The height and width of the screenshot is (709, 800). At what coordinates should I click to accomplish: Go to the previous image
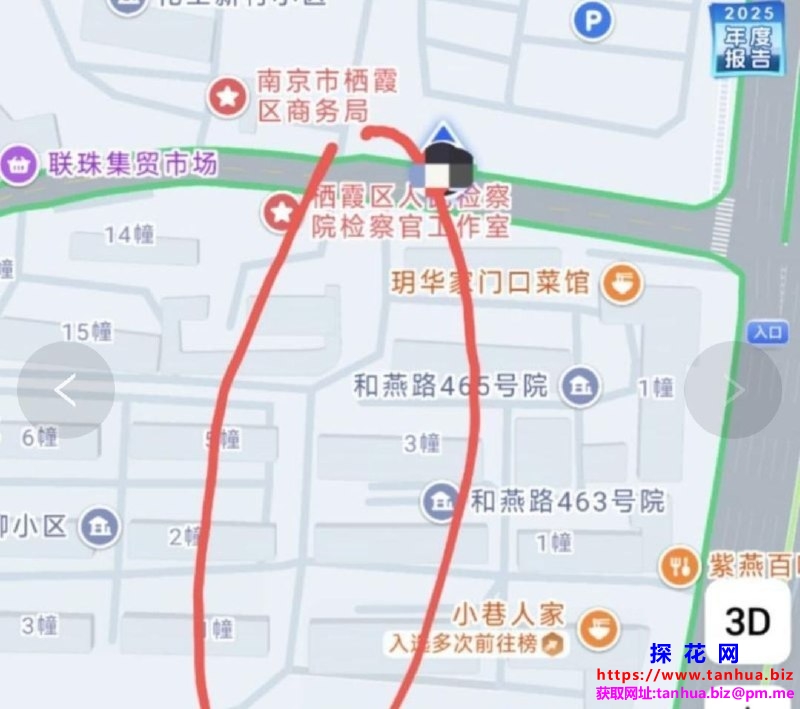tap(66, 390)
